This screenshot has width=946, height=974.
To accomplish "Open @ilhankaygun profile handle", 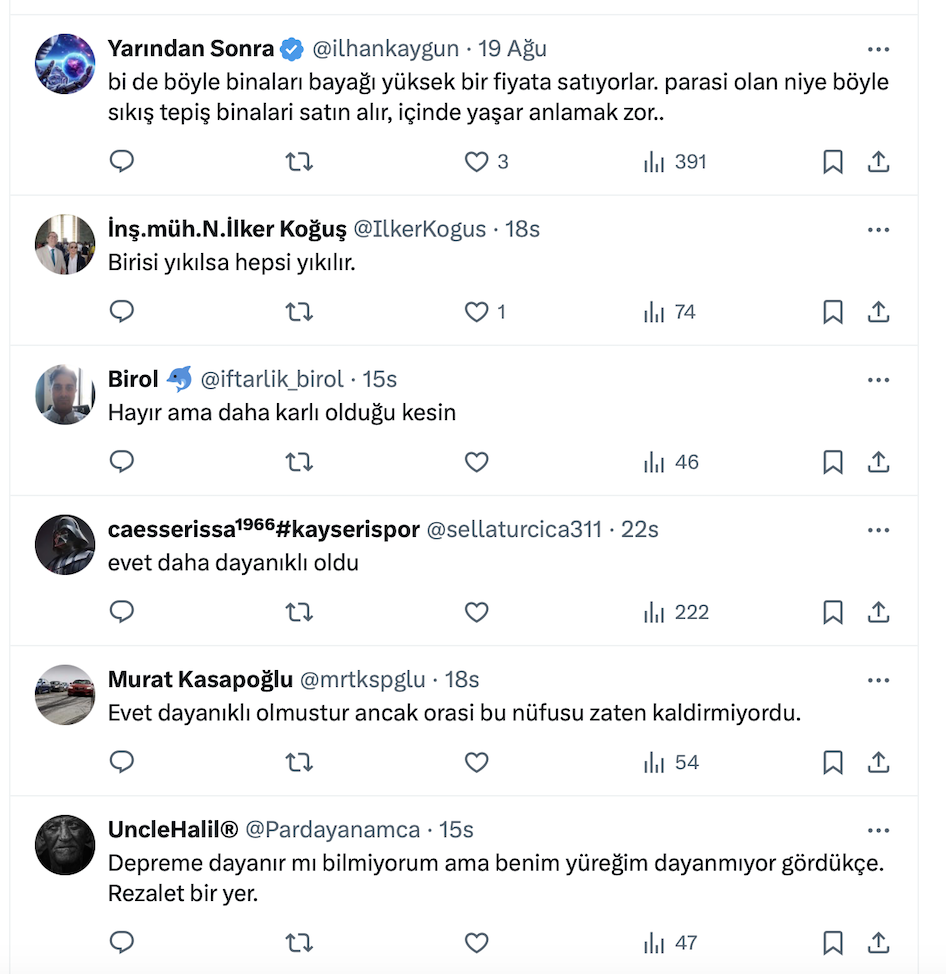I will (x=386, y=48).
